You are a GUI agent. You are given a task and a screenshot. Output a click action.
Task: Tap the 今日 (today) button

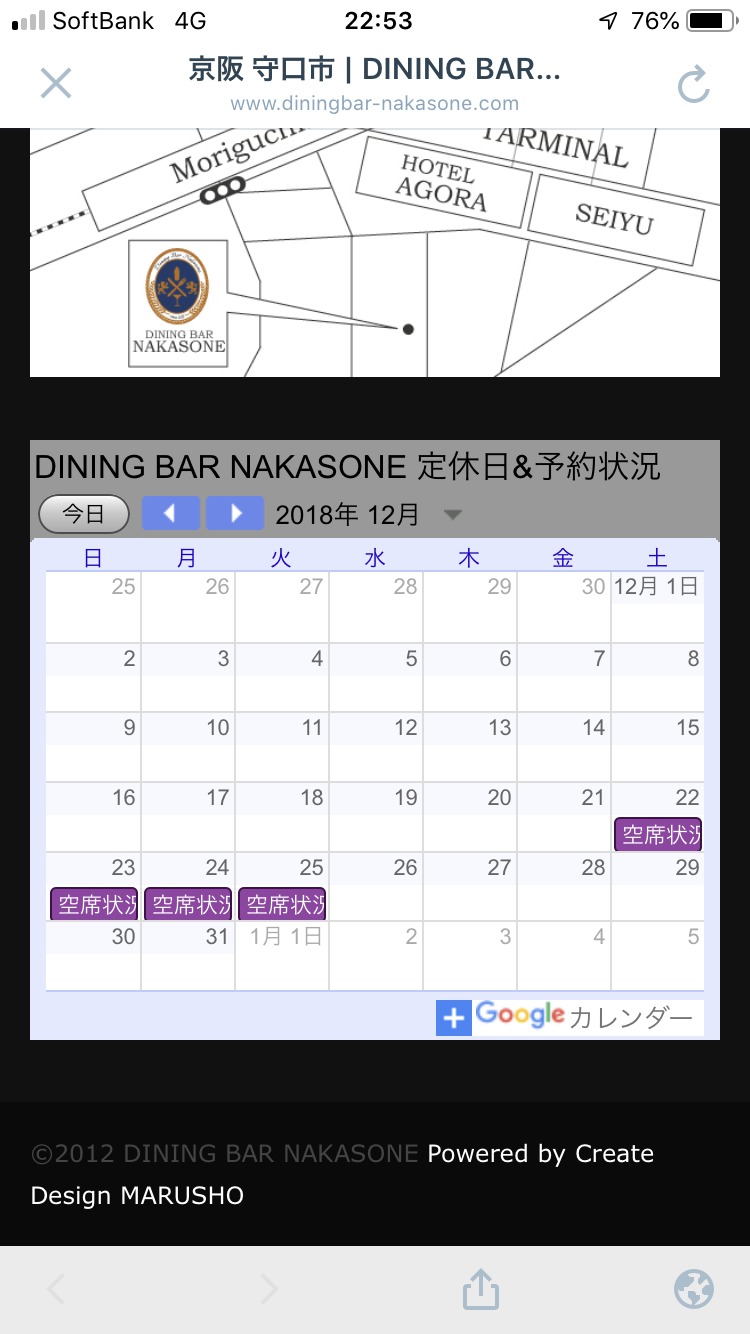[x=84, y=514]
